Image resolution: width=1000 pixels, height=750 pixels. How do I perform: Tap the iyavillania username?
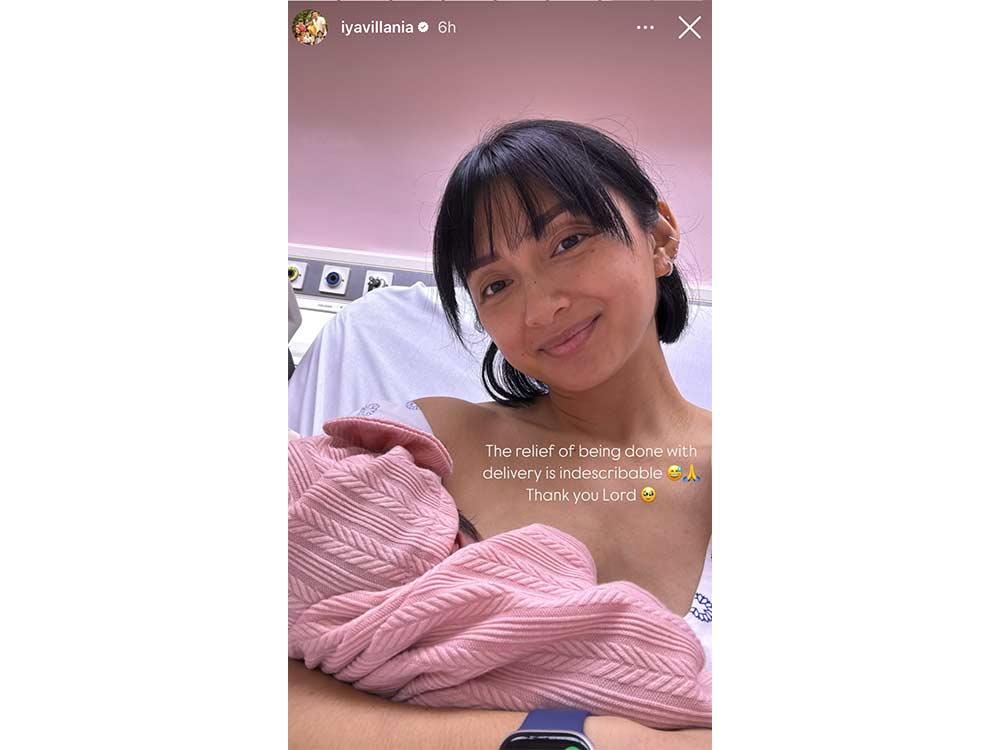(377, 27)
